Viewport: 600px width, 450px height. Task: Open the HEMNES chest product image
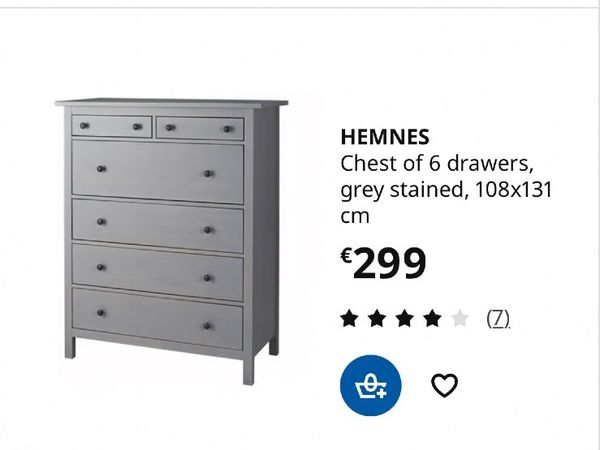click(x=168, y=238)
